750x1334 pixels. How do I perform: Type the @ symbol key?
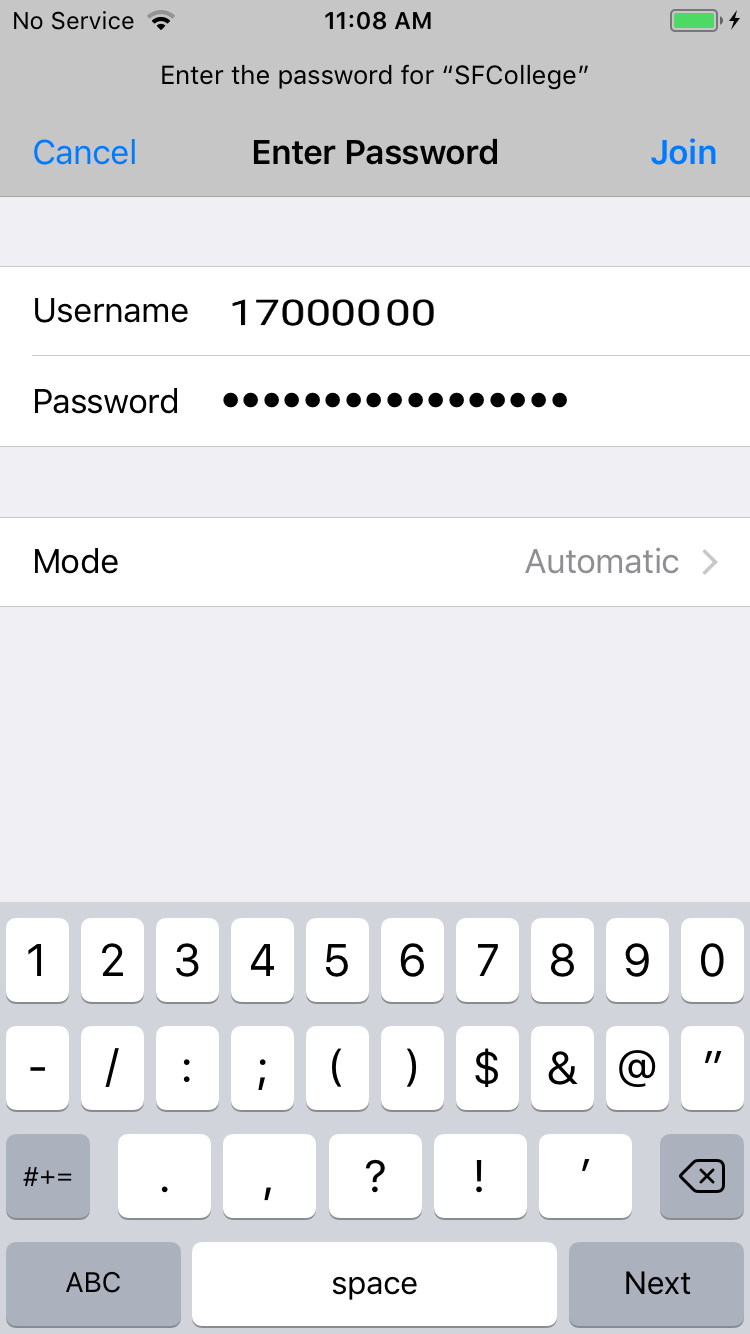click(x=637, y=1069)
